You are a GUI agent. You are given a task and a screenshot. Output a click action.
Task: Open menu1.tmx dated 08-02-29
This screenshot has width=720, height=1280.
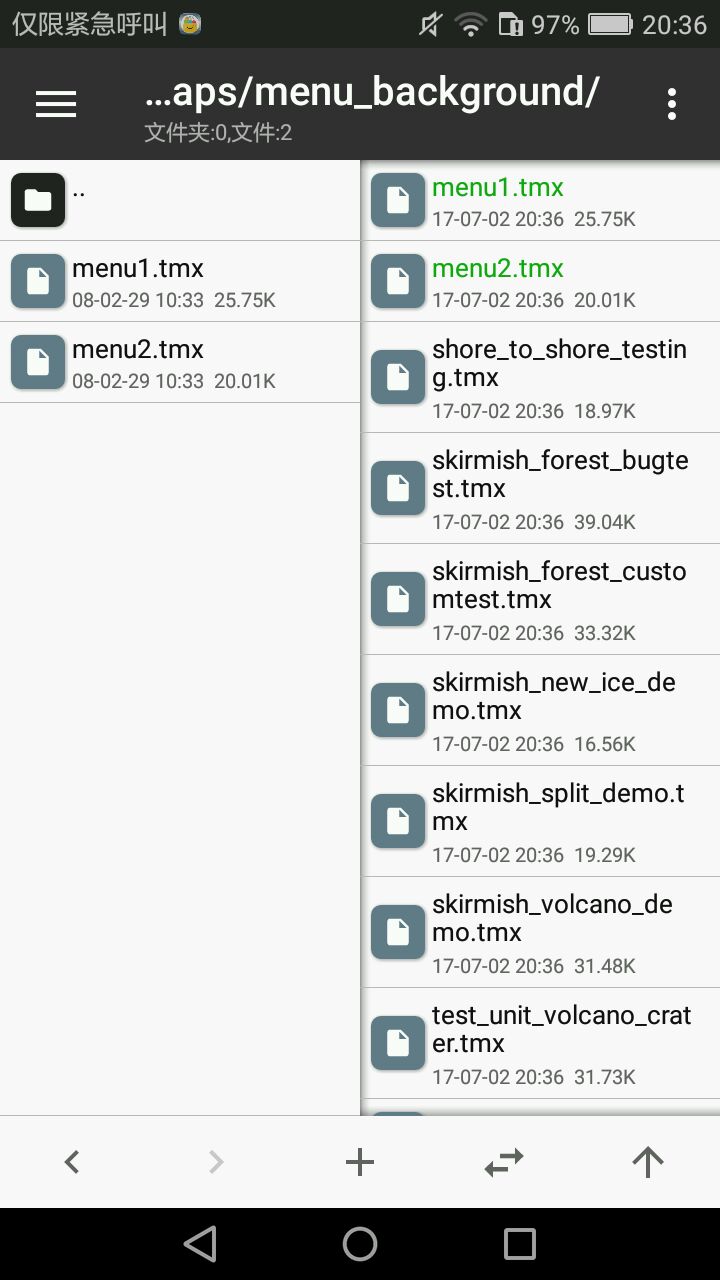tap(180, 281)
